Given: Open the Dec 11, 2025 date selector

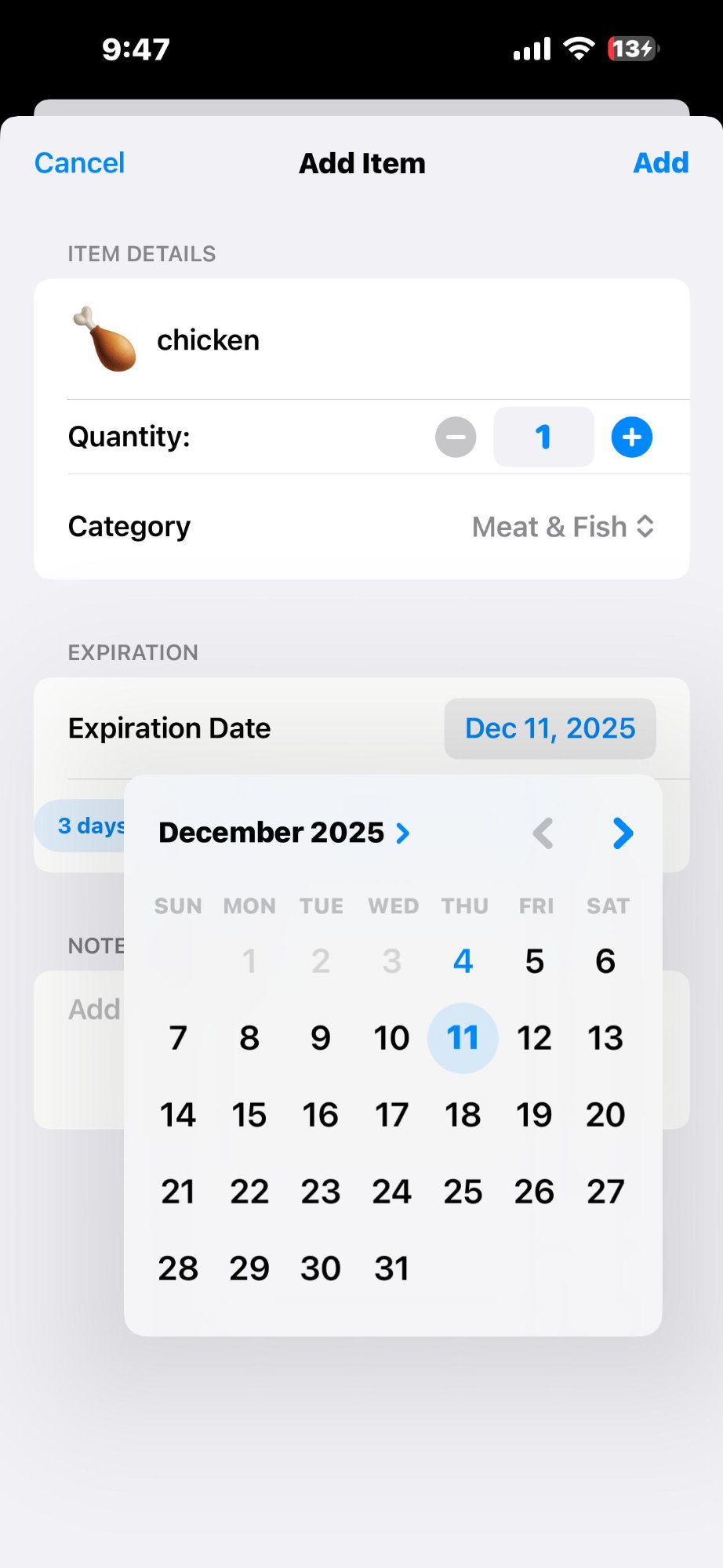Looking at the screenshot, I should coord(550,728).
